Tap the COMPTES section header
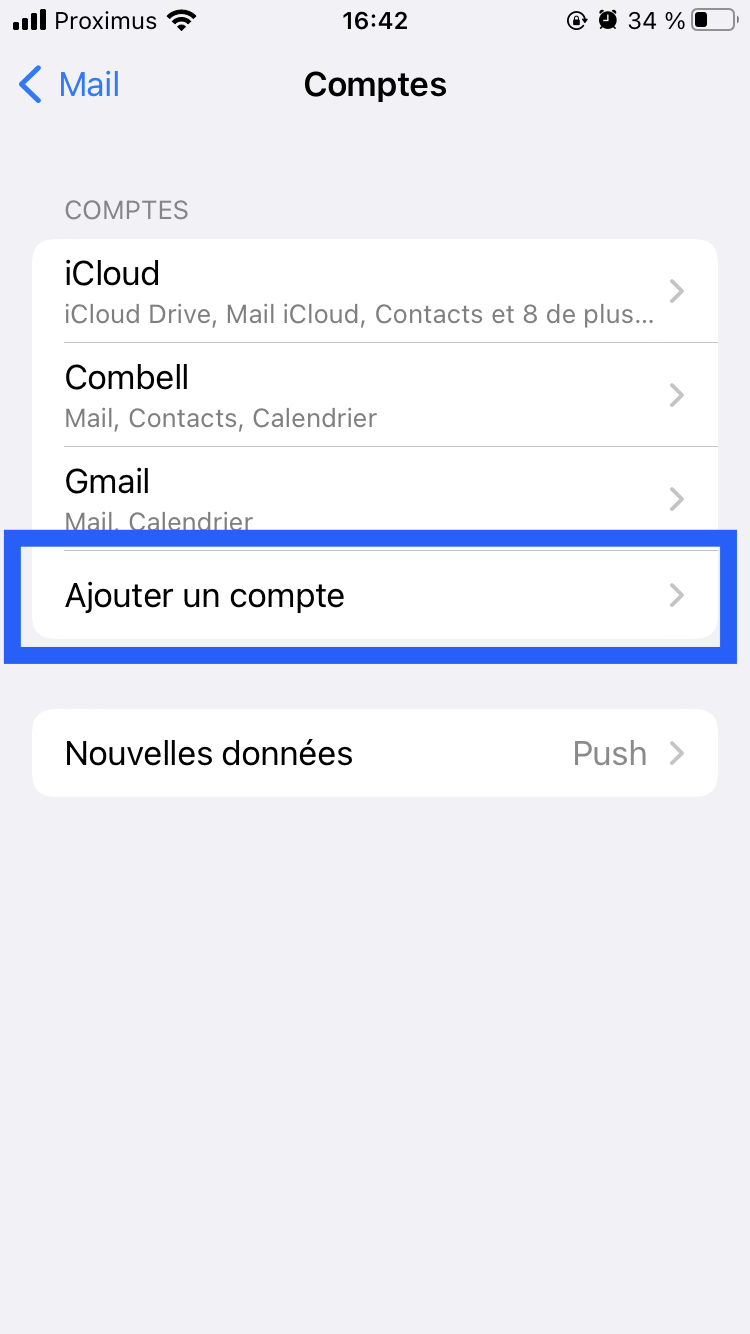Screen dimensions: 750x1334 pos(126,210)
